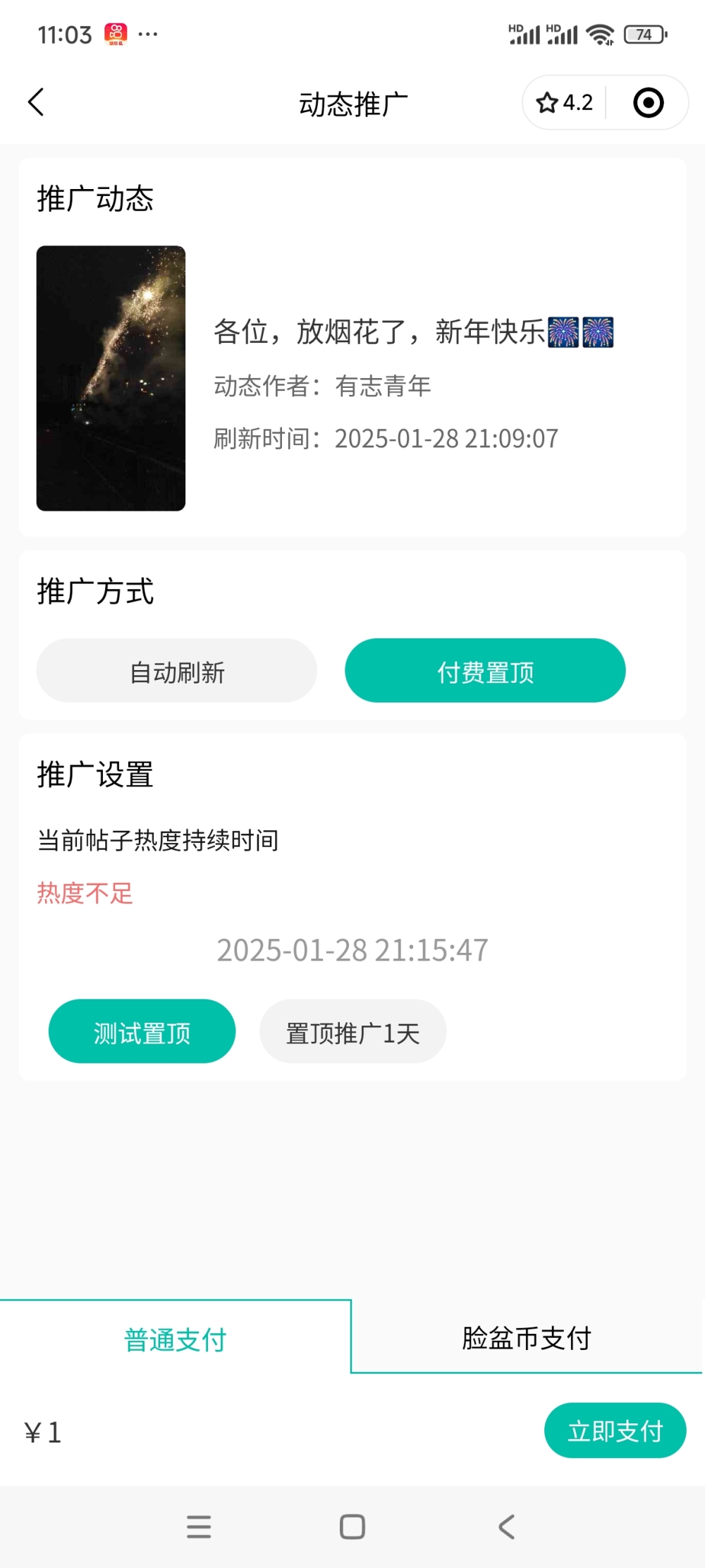Go to the system home screen

(x=352, y=1526)
